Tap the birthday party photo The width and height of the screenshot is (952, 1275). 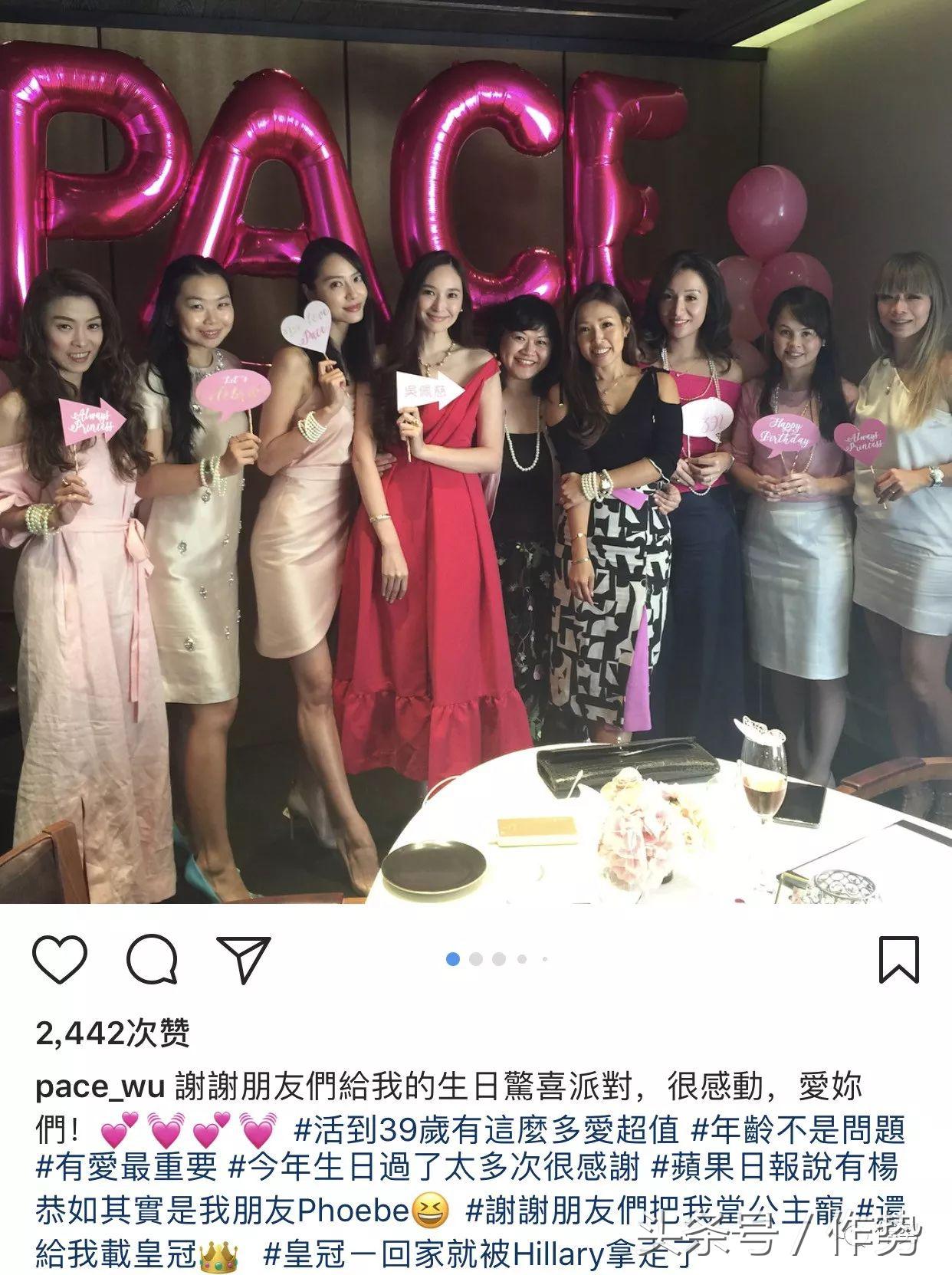point(475,460)
